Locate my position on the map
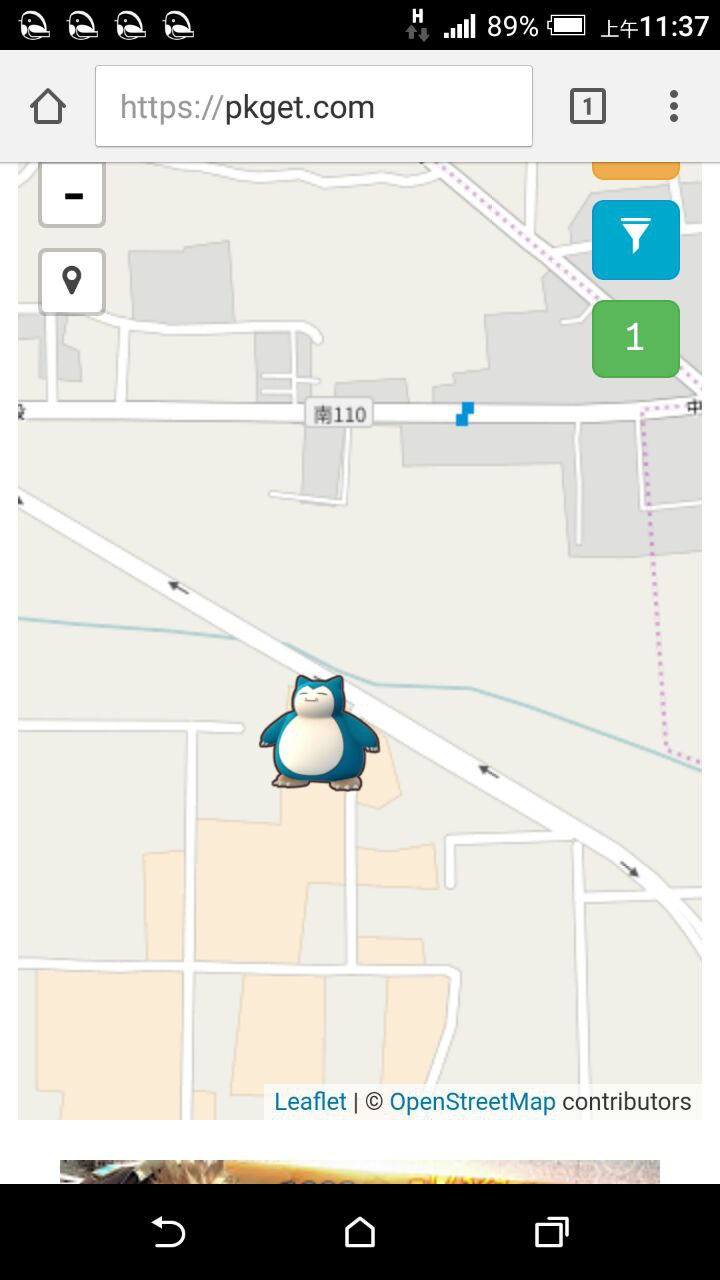Viewport: 720px width, 1280px height. [72, 281]
